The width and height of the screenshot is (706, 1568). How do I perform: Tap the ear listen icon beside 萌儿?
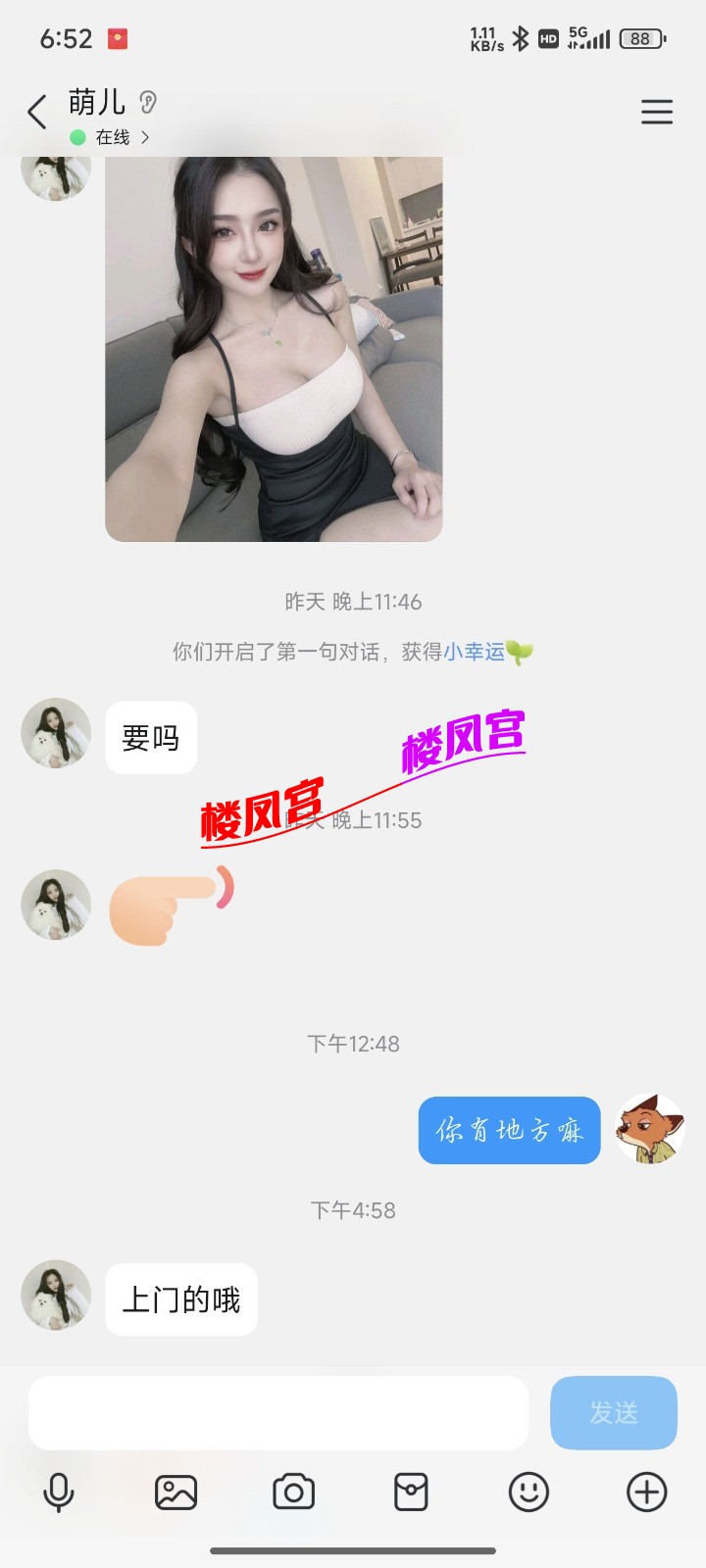point(147,102)
